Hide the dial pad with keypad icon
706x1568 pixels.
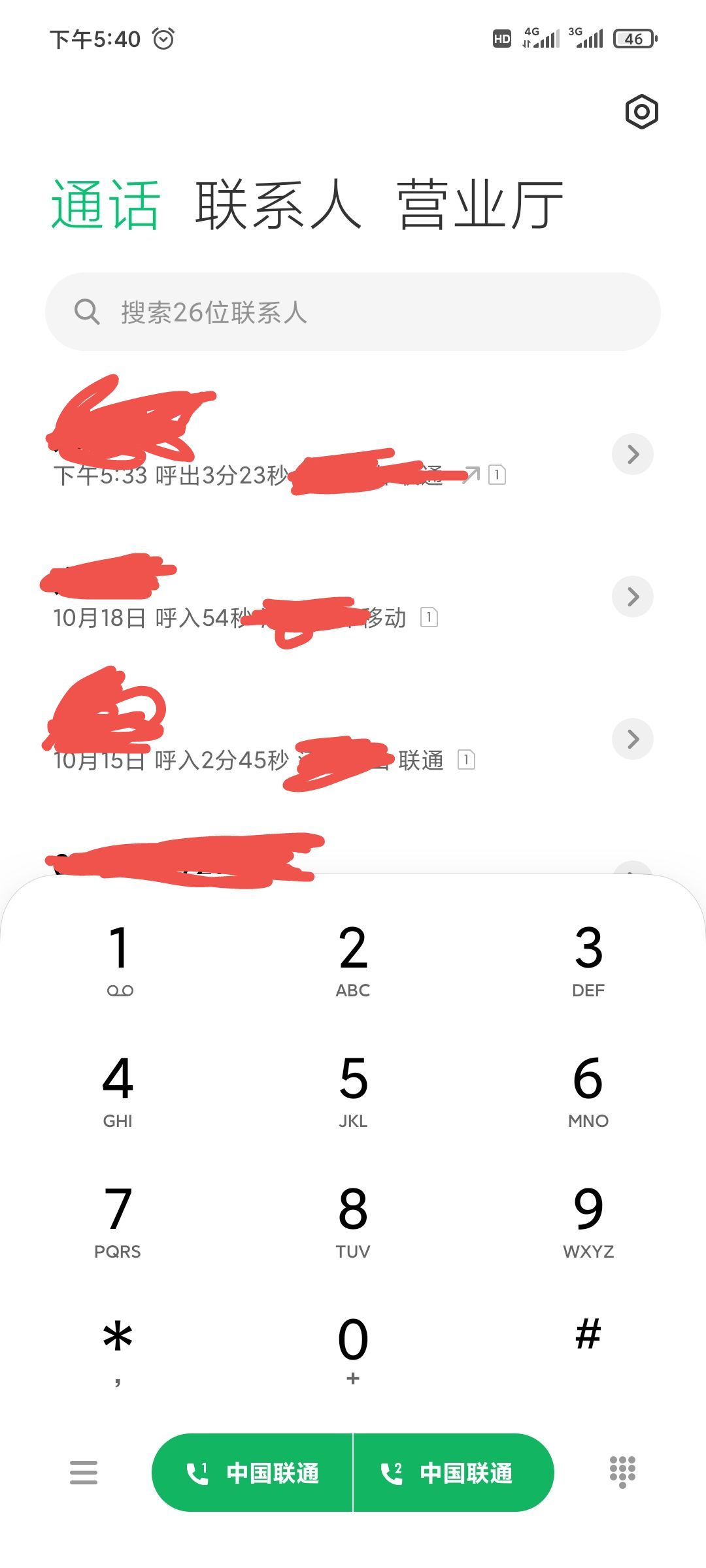pos(622,1472)
